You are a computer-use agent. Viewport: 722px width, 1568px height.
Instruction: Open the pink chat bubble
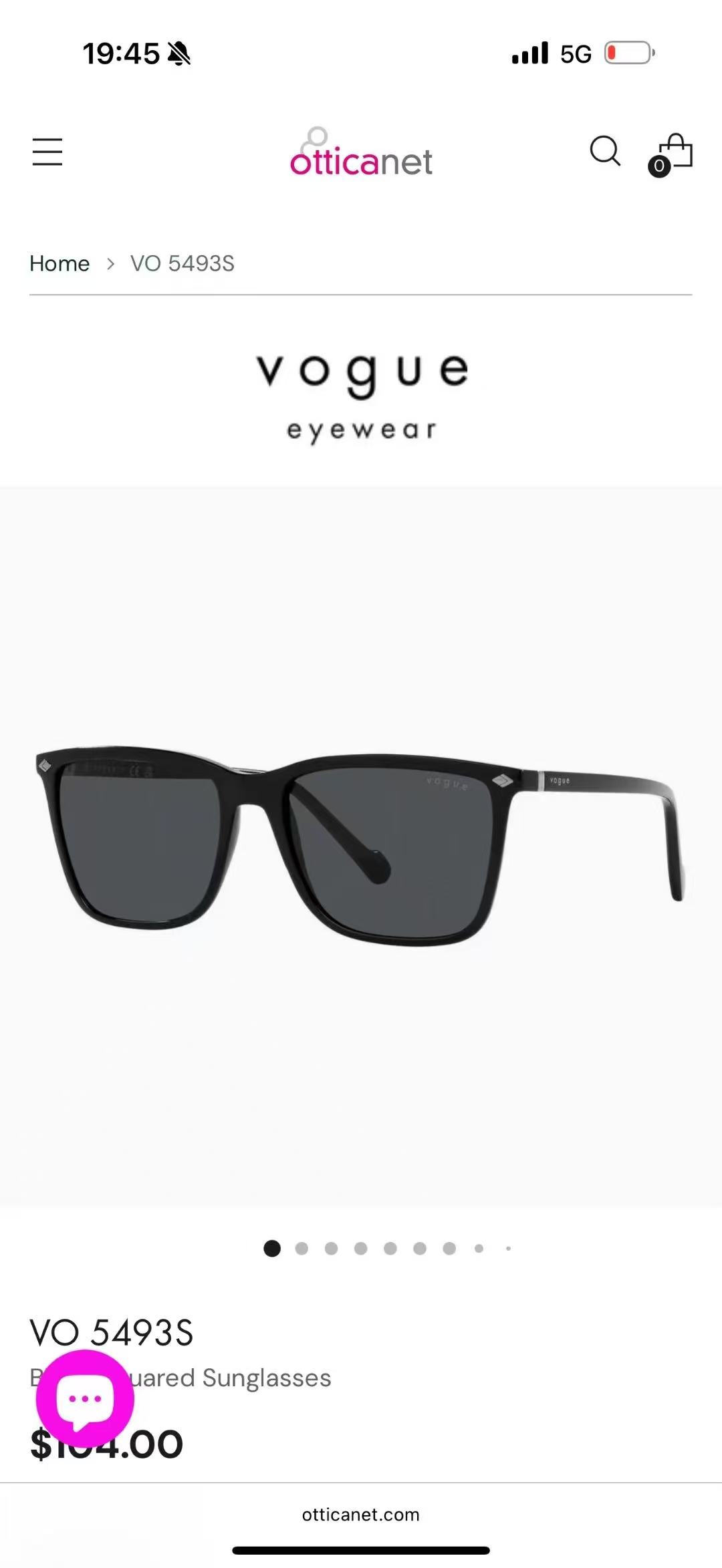(85, 1399)
